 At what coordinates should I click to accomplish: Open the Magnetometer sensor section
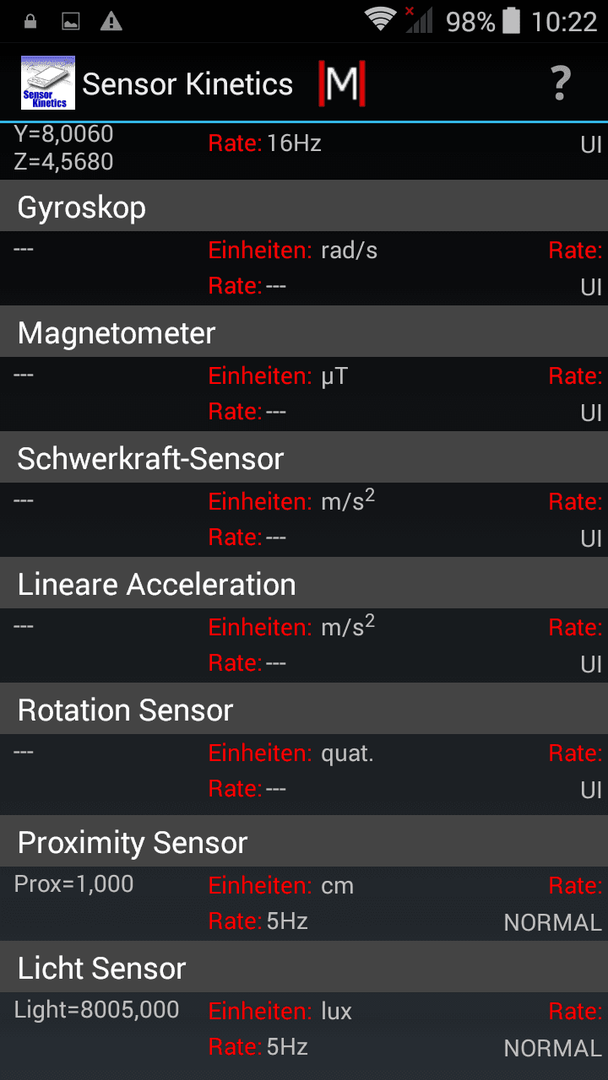point(304,332)
